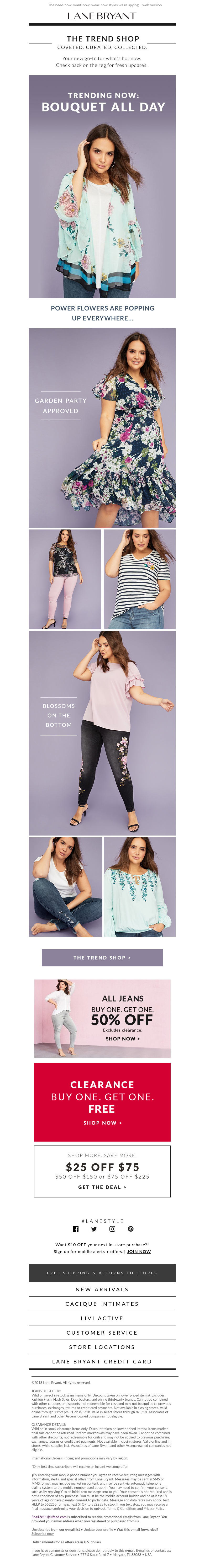210x1568 pixels.
Task: Open the striped tee outfit image
Action: click(139, 579)
